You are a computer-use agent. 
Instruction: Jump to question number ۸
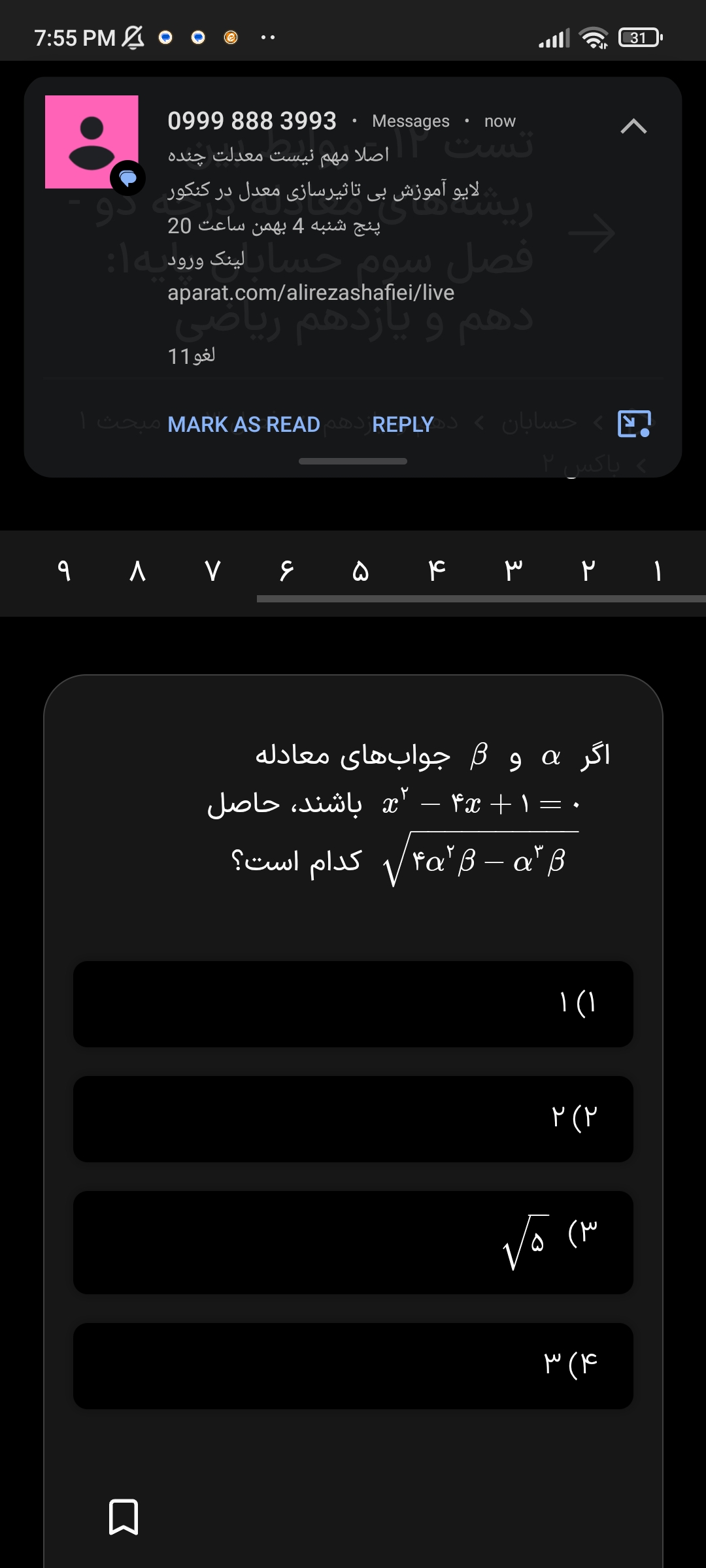(x=137, y=571)
